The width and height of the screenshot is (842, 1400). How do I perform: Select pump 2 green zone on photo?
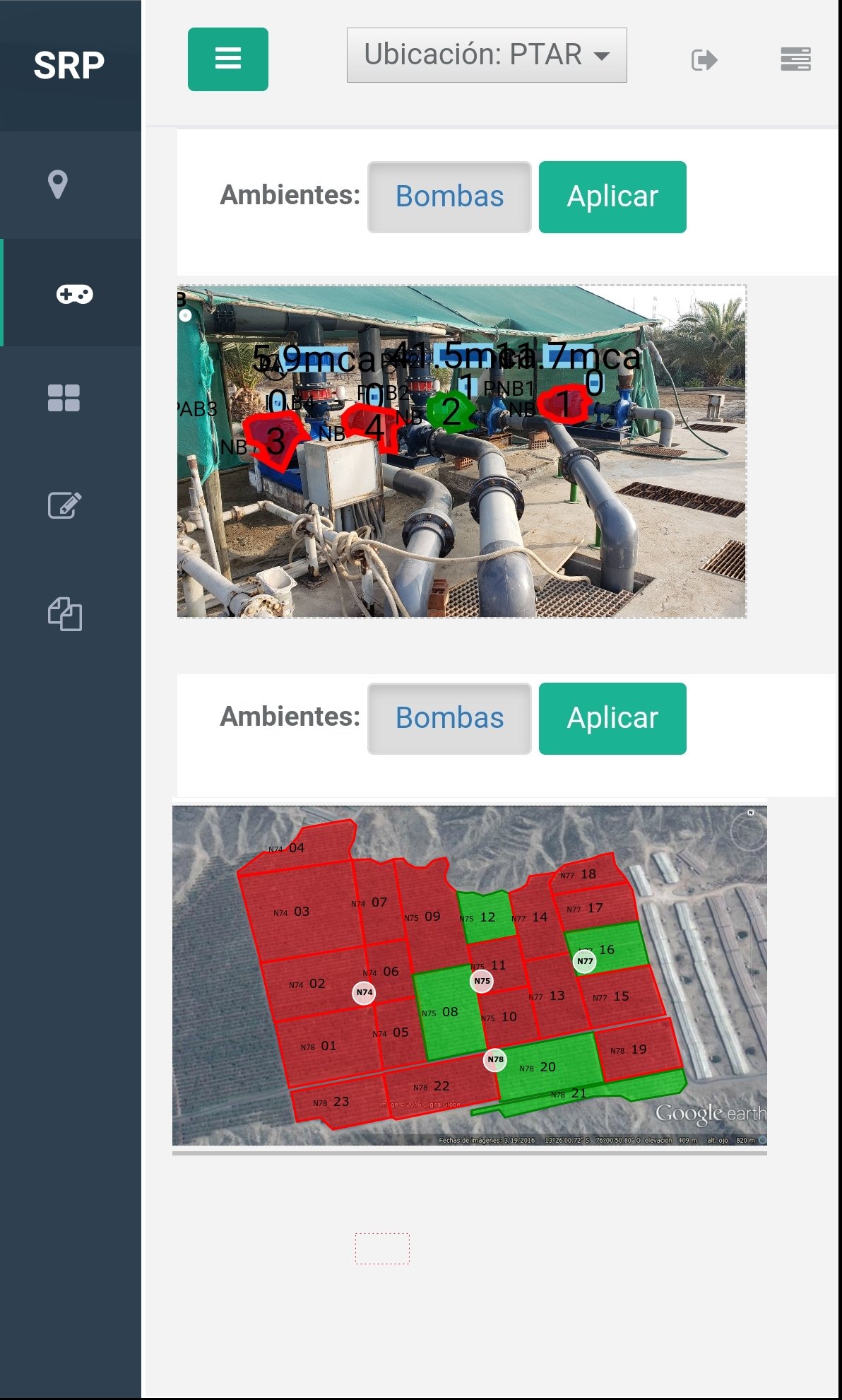click(x=450, y=411)
